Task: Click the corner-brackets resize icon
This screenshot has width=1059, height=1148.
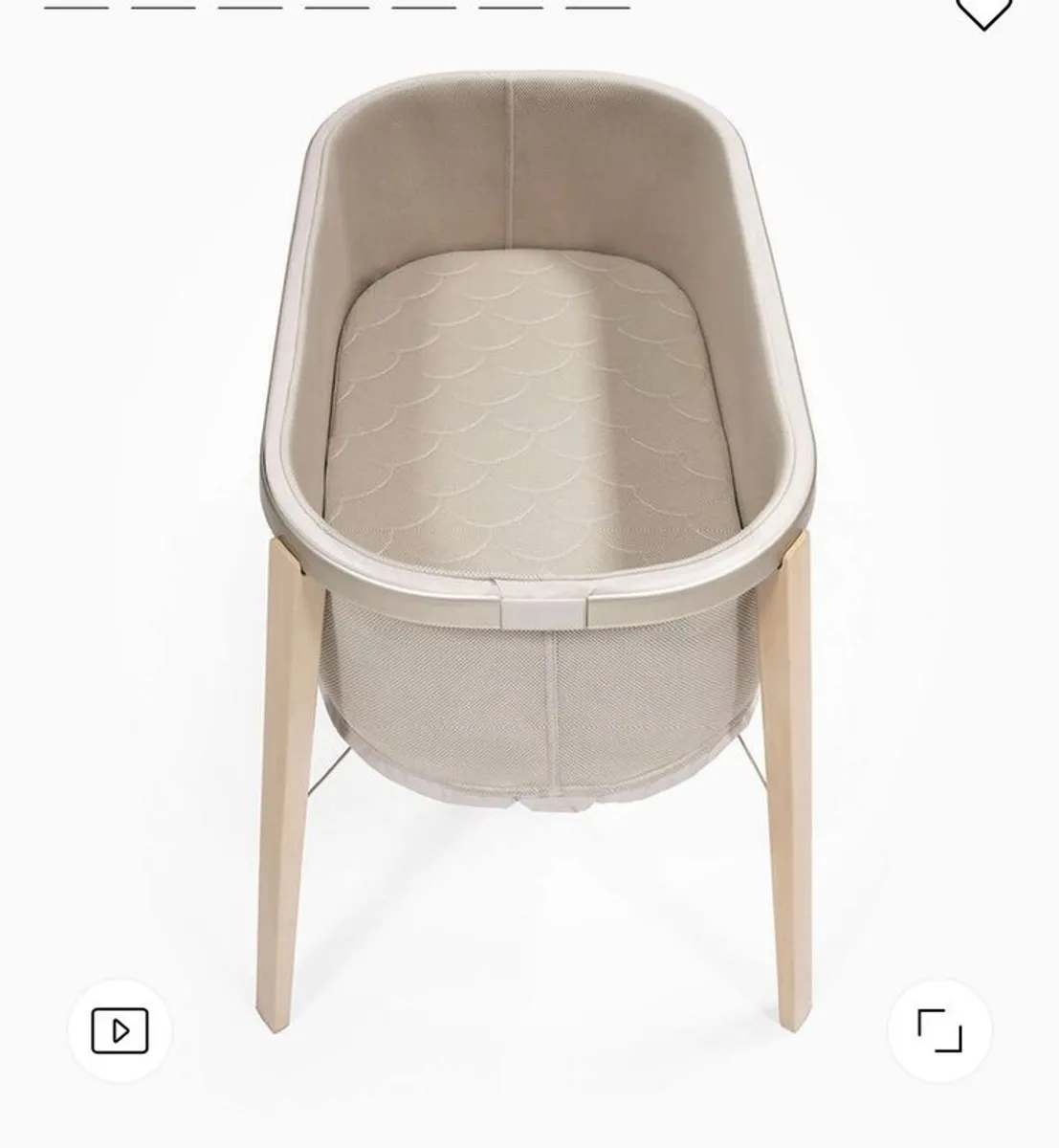Action: click(940, 1030)
